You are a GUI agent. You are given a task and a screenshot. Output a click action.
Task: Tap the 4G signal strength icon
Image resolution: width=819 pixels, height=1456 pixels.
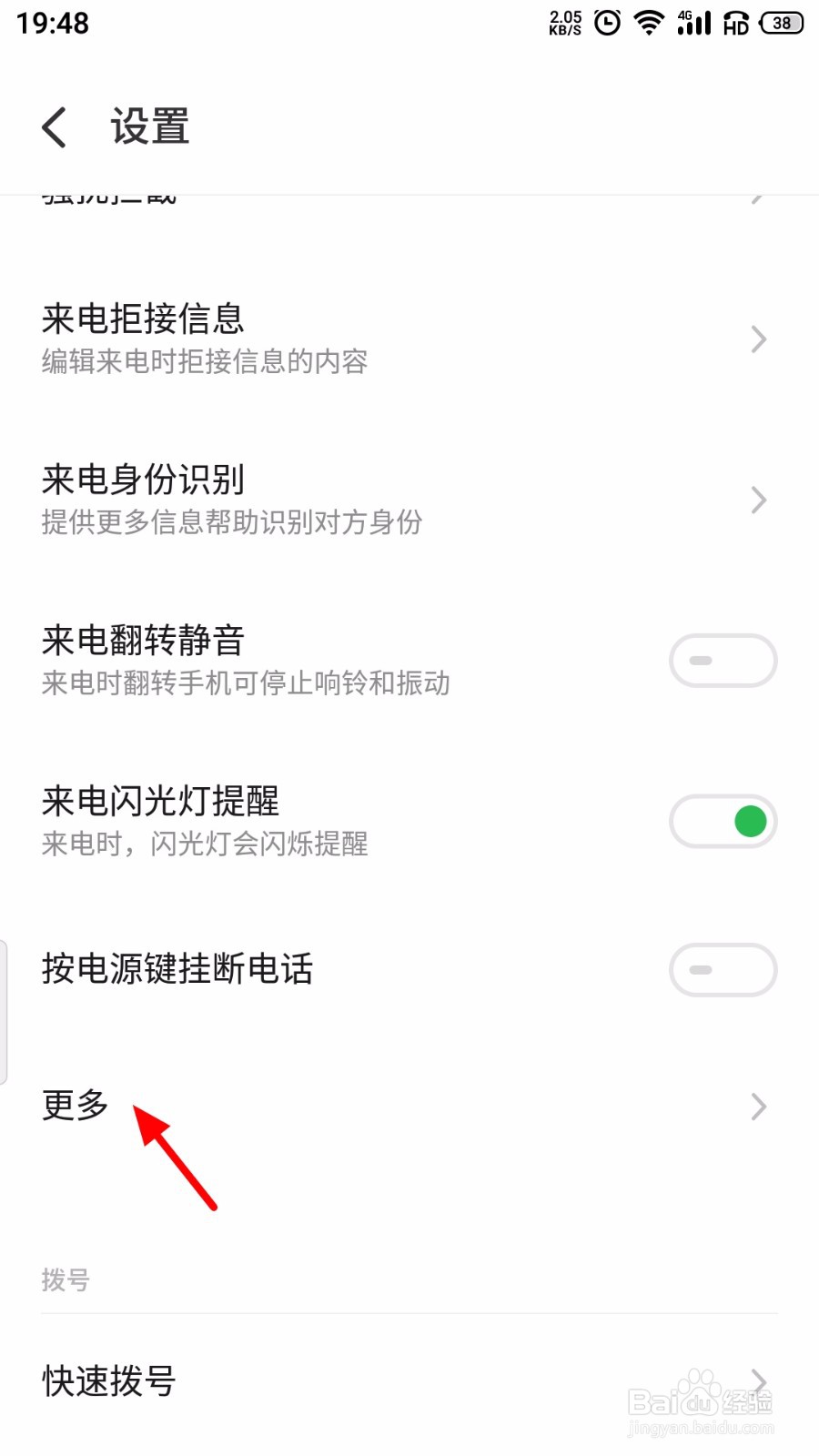(x=693, y=23)
